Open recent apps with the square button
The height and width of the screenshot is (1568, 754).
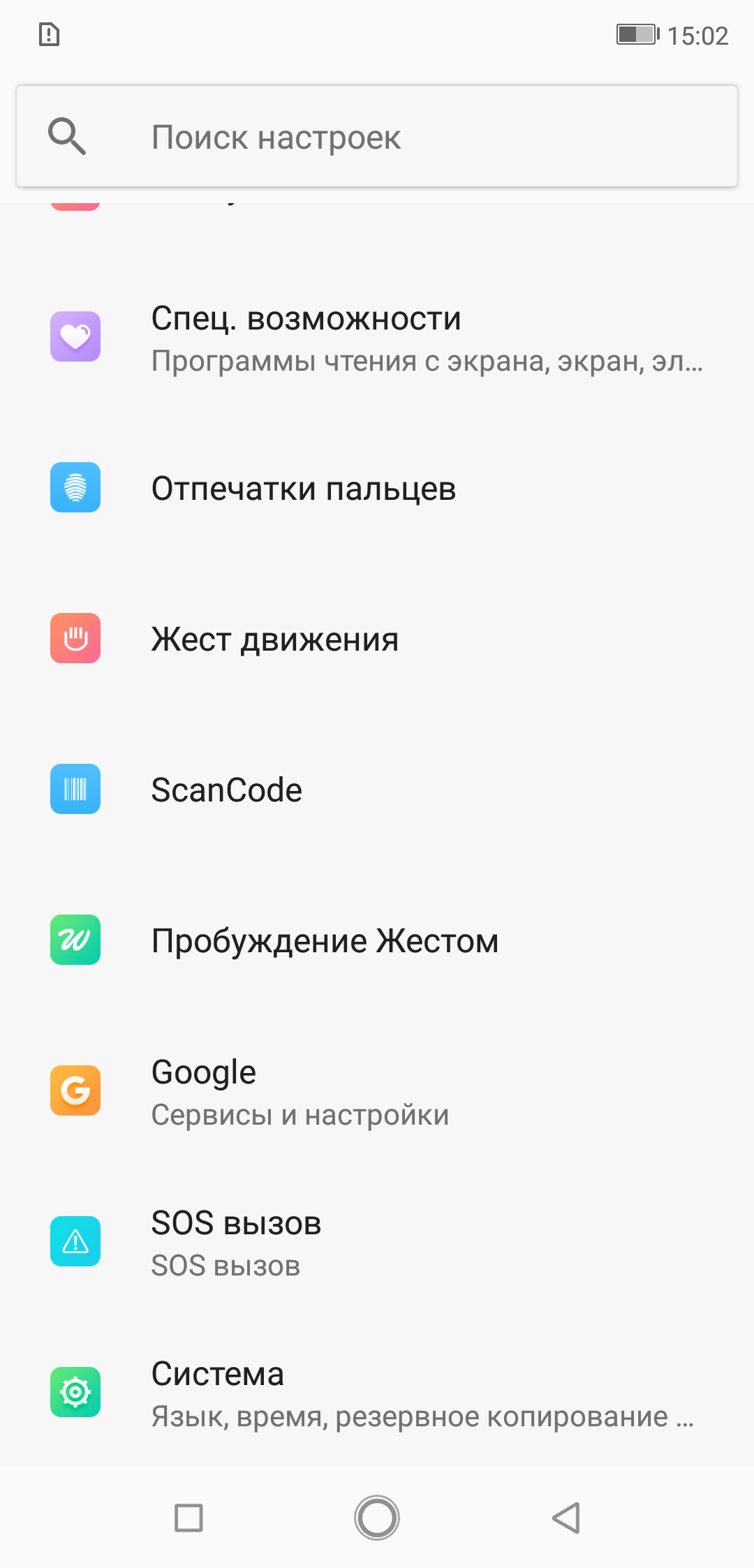[188, 1518]
